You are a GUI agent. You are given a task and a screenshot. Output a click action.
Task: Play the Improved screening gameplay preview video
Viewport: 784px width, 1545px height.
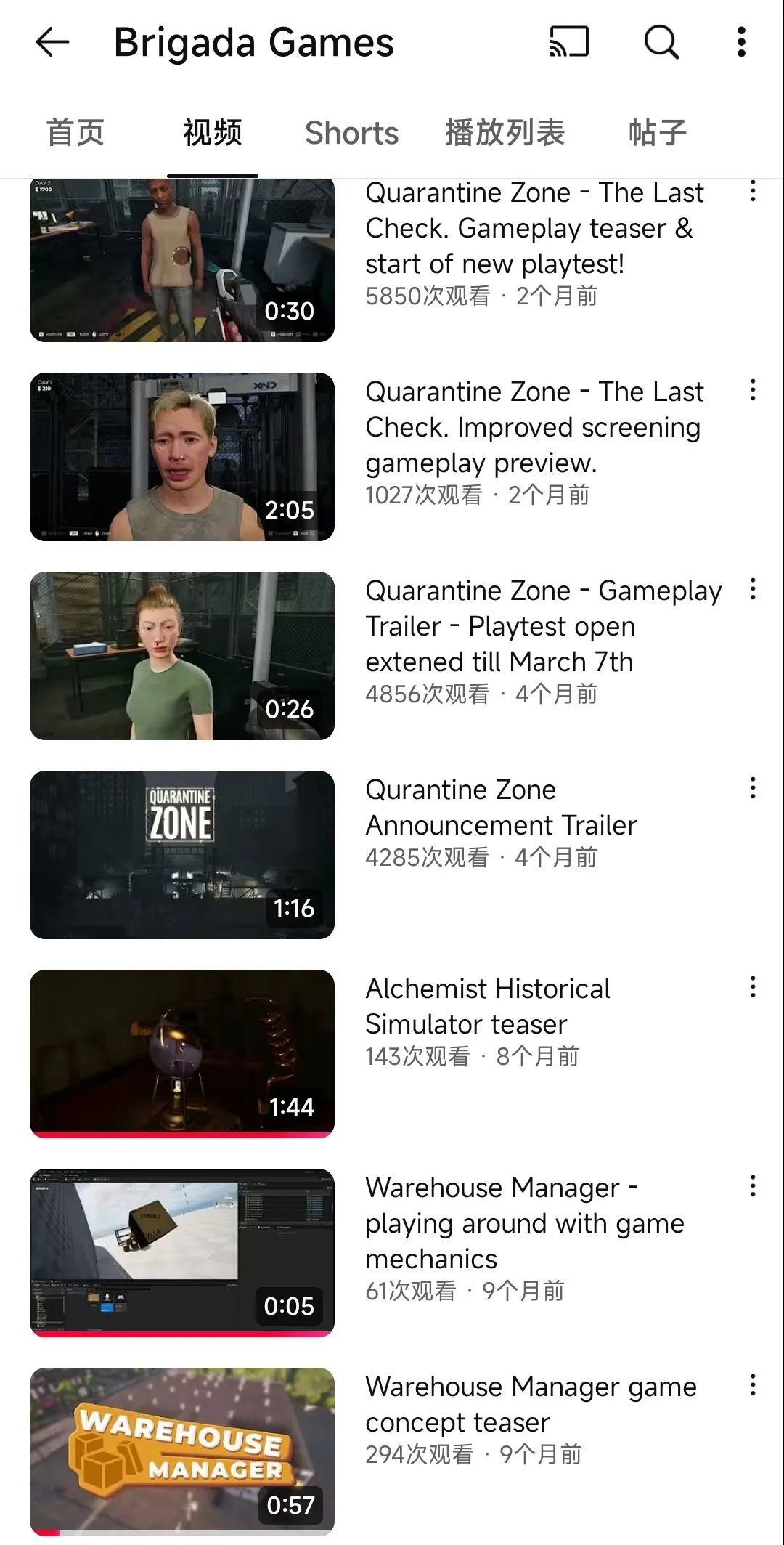[181, 457]
